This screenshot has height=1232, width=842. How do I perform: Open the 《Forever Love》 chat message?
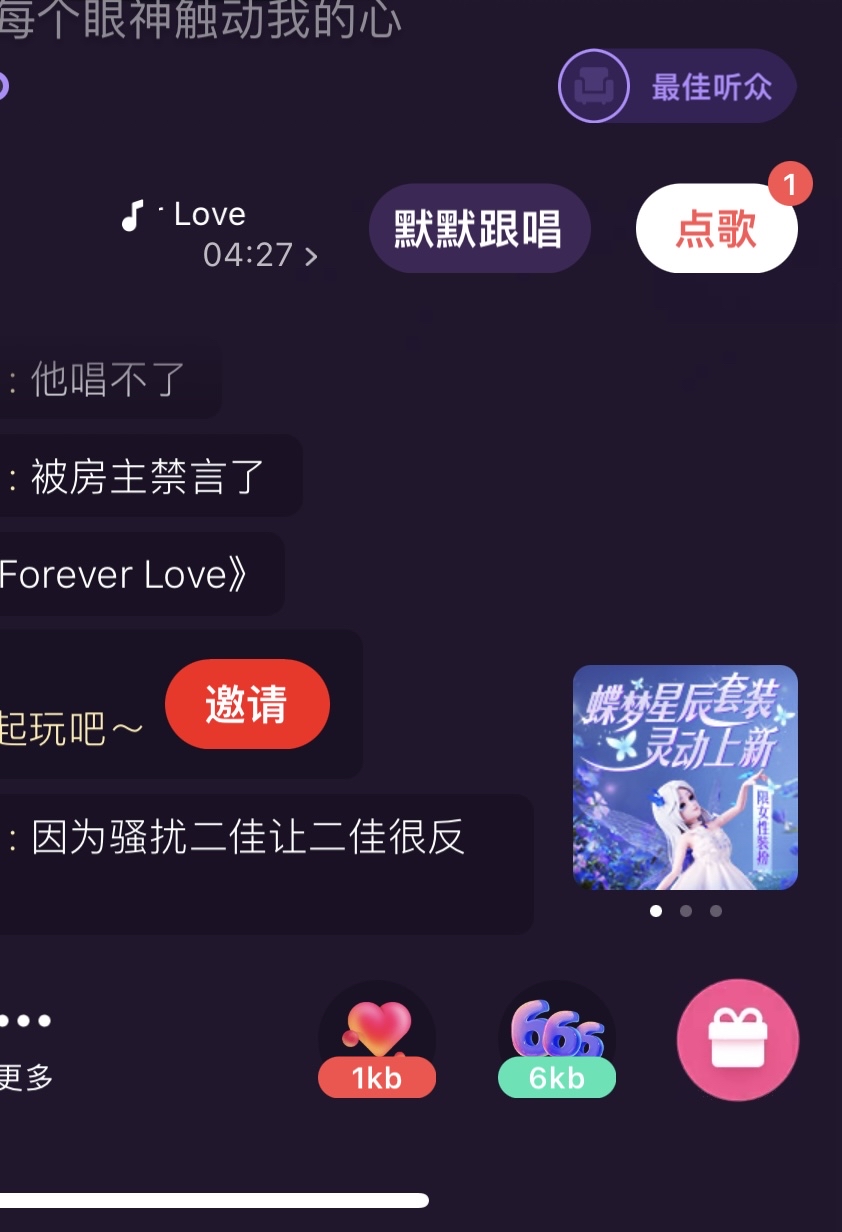click(x=125, y=574)
